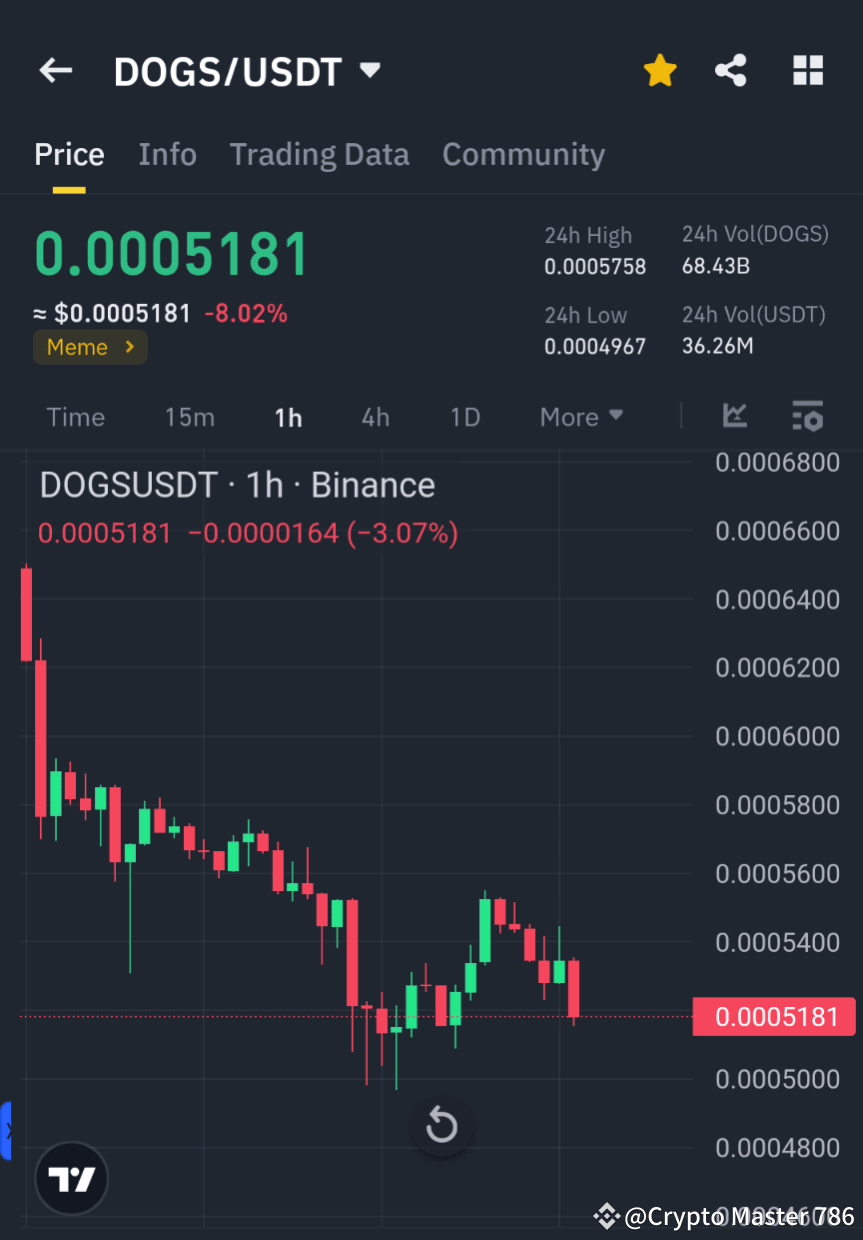
Task: Open the indicators settings icon
Action: 807,417
